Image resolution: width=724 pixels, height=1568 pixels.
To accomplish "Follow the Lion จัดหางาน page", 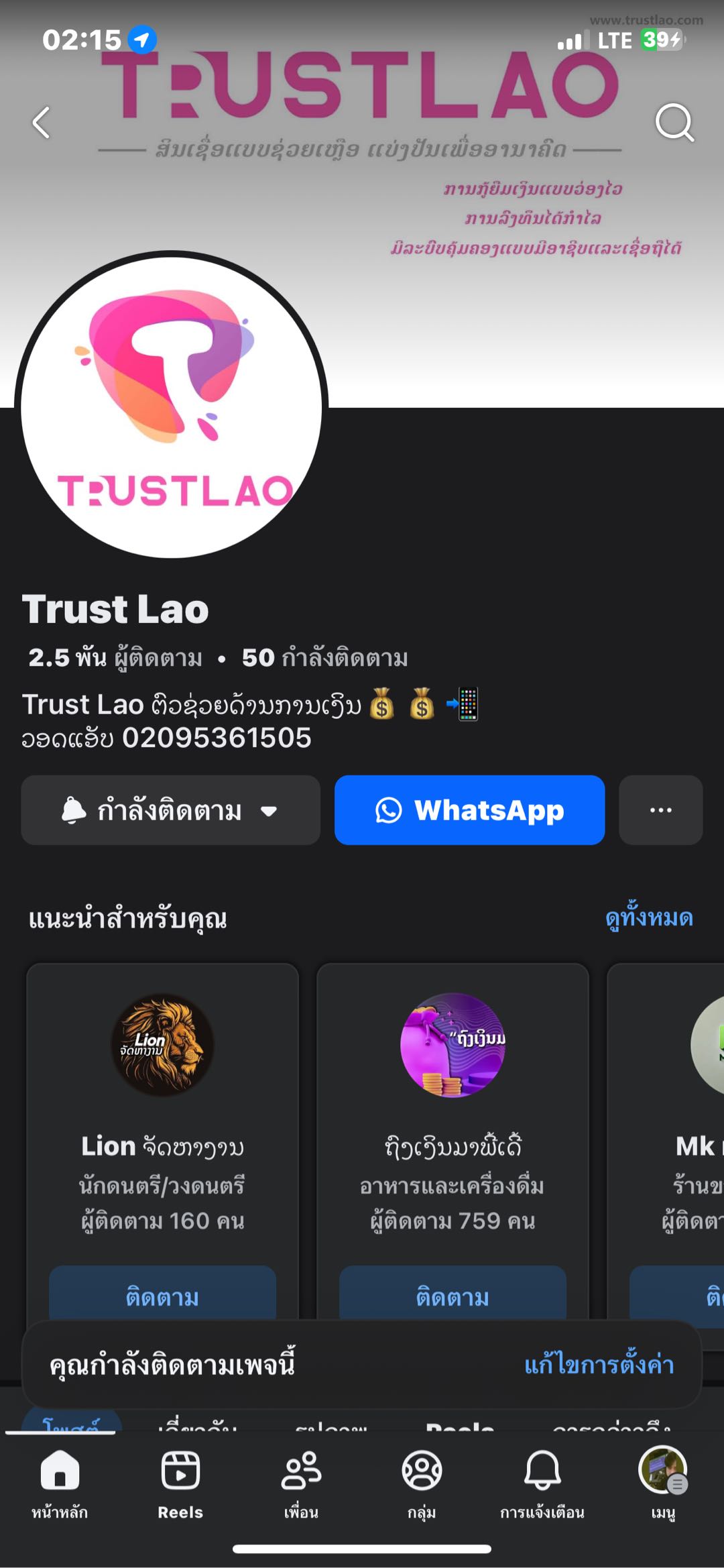I will (162, 1296).
